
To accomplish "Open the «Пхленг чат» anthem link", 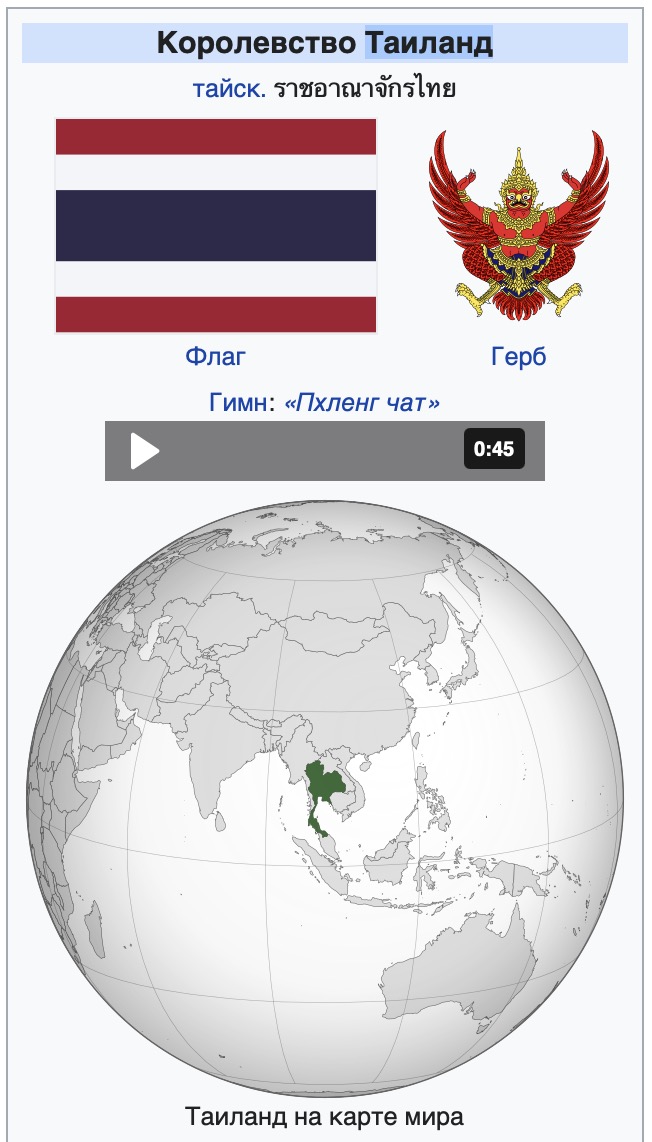I will click(362, 403).
